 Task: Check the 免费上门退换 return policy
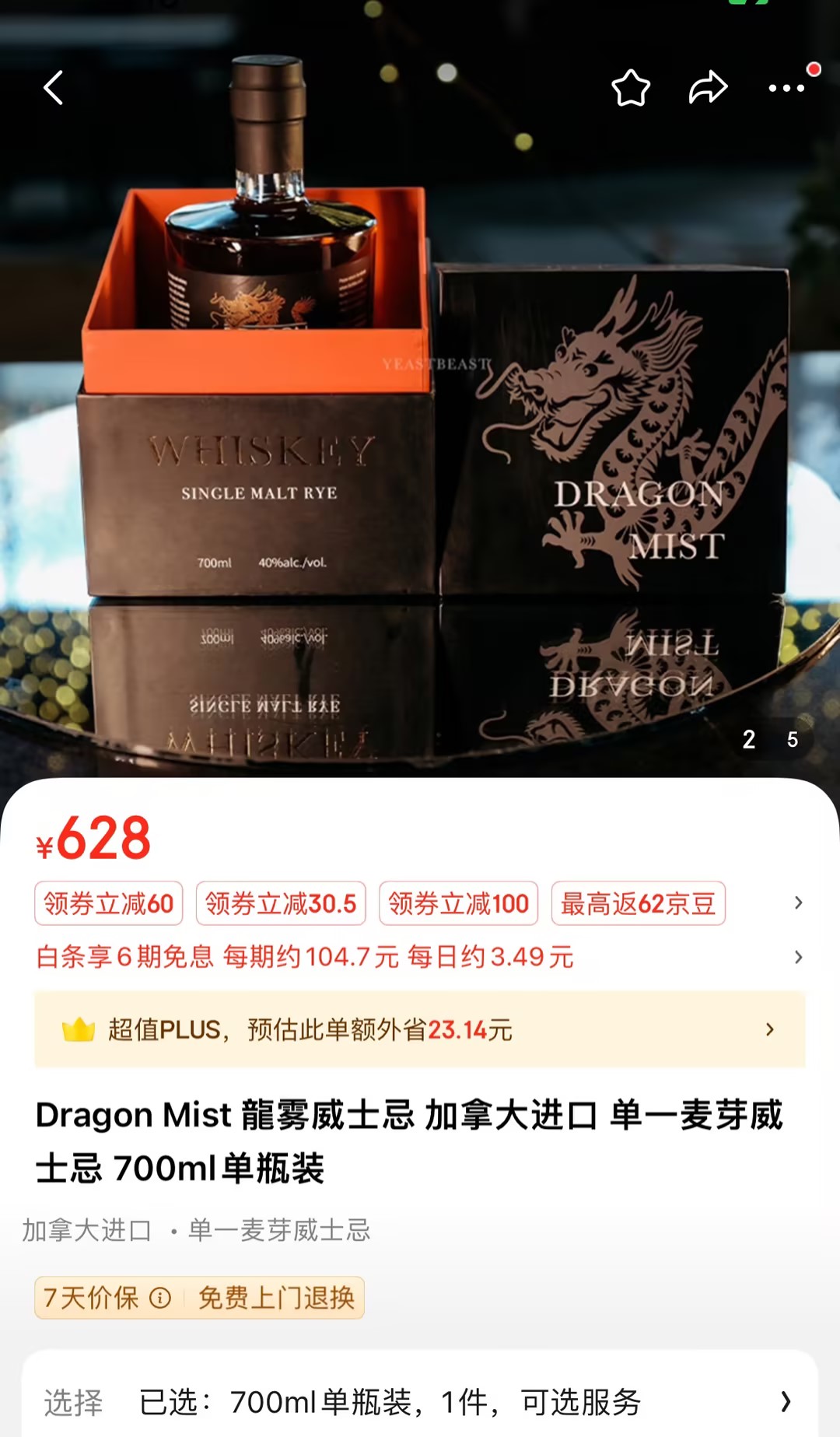click(x=276, y=1298)
